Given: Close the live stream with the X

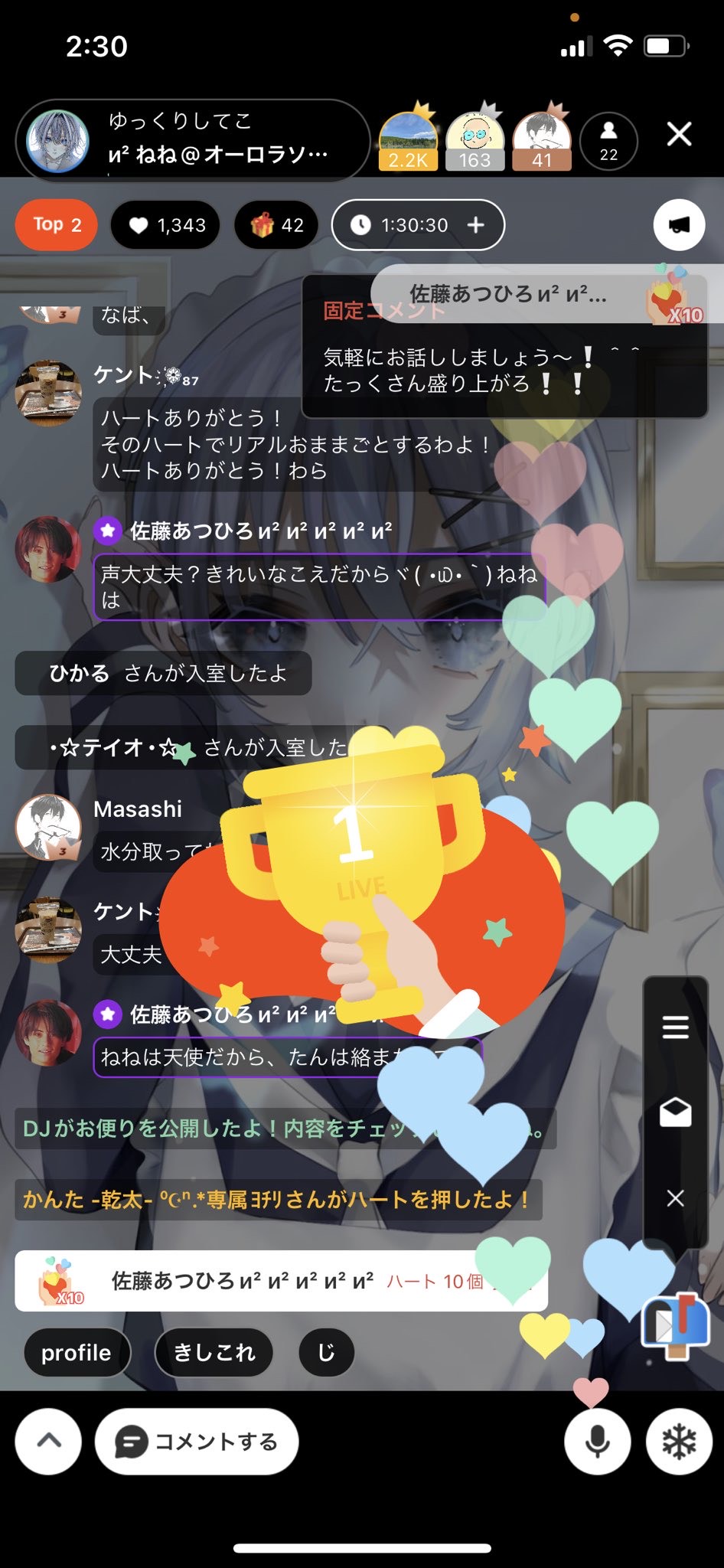Looking at the screenshot, I should (679, 135).
